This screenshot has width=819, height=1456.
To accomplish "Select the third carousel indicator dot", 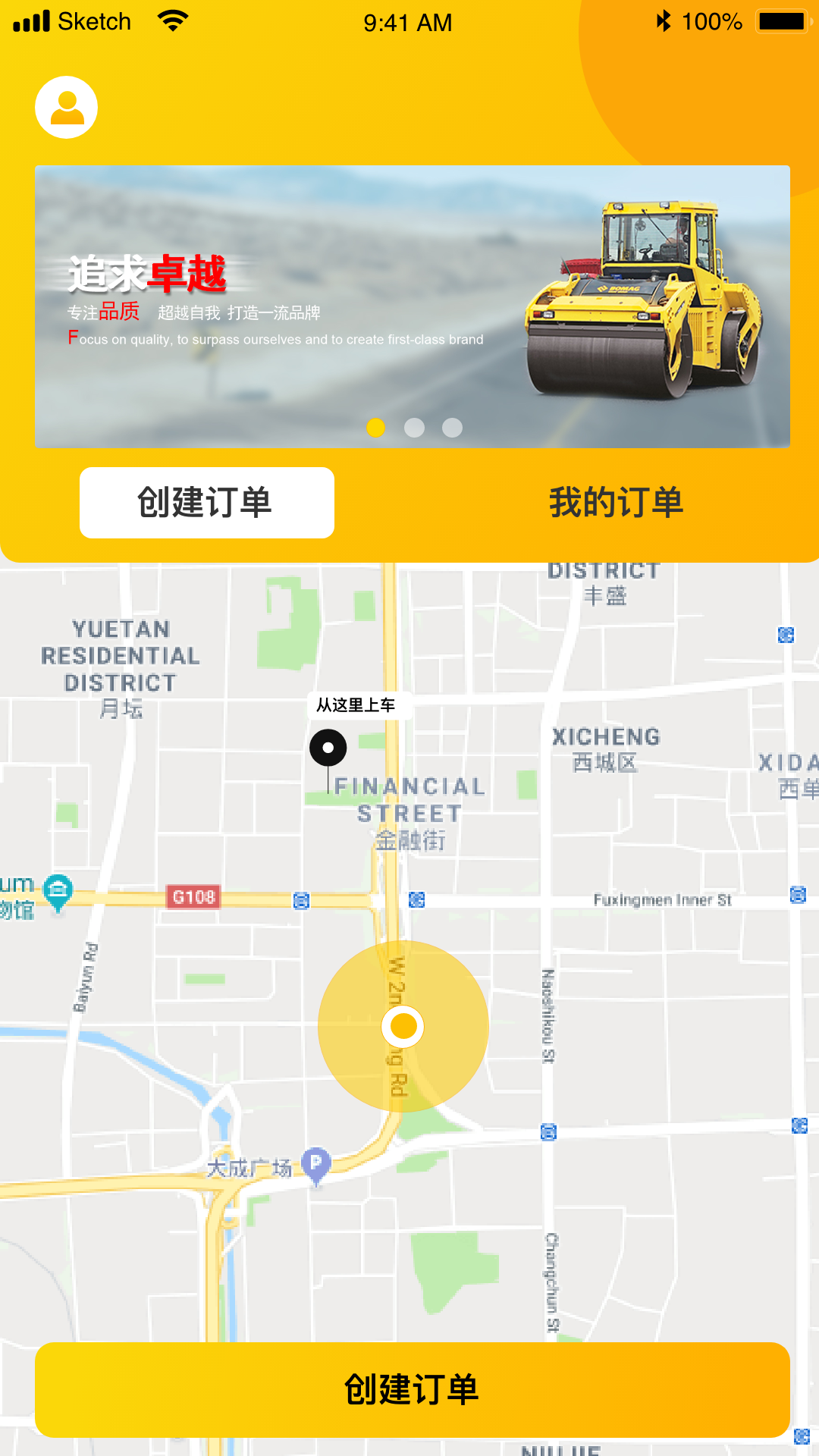I will [453, 428].
